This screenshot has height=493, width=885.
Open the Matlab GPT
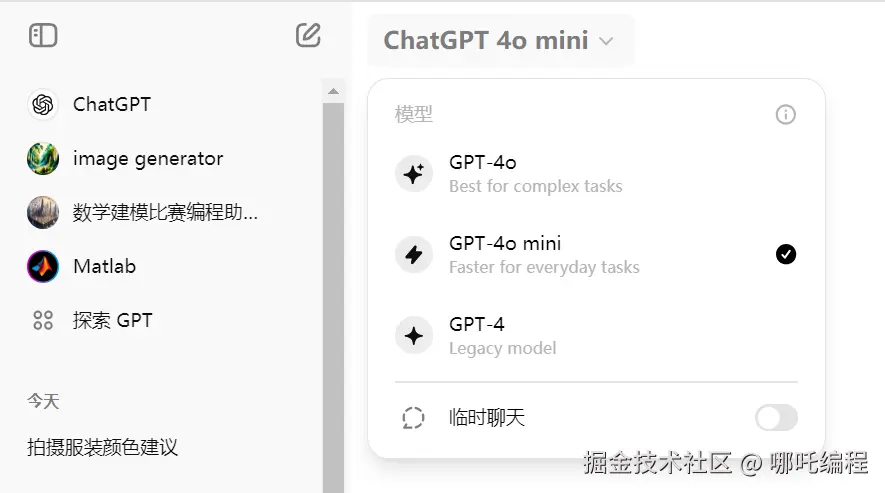(104, 266)
